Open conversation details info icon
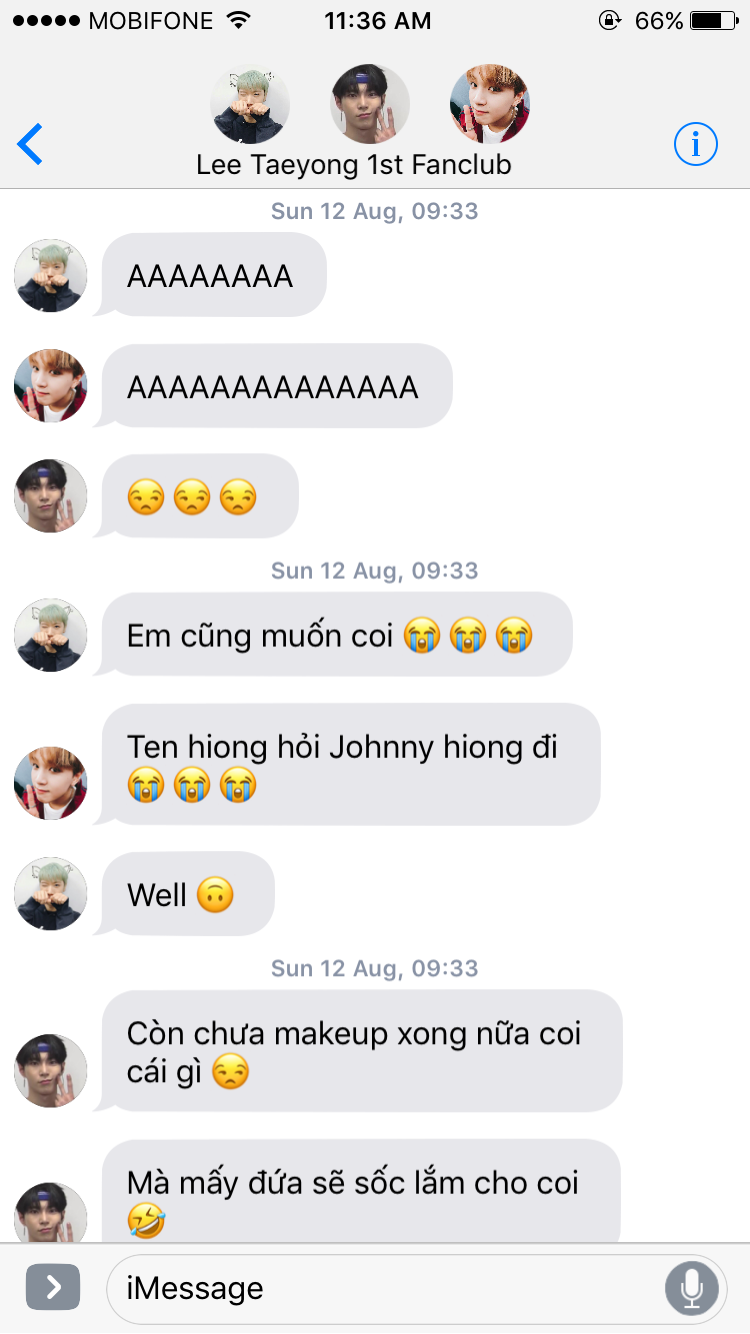 point(695,145)
